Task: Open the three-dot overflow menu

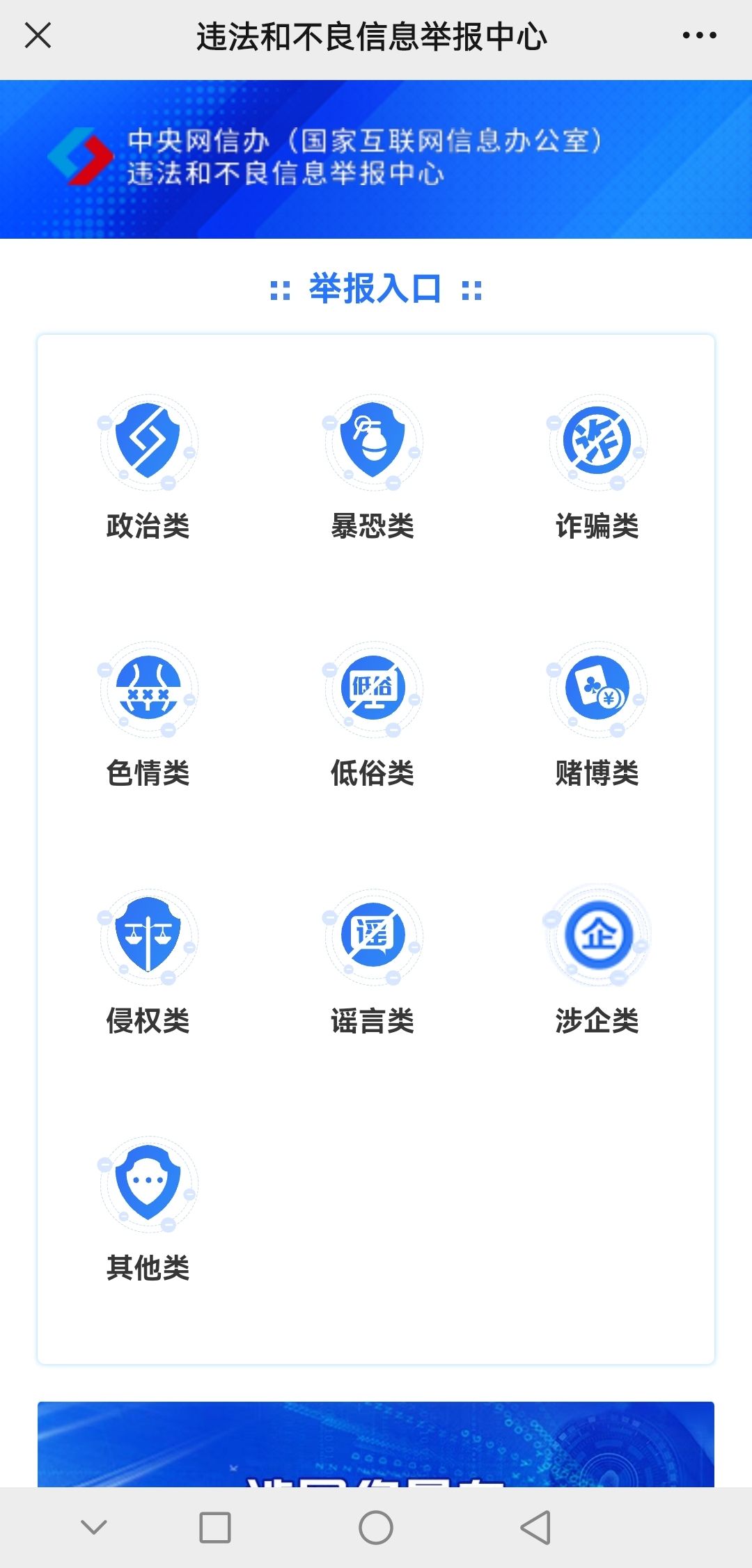Action: point(699,35)
